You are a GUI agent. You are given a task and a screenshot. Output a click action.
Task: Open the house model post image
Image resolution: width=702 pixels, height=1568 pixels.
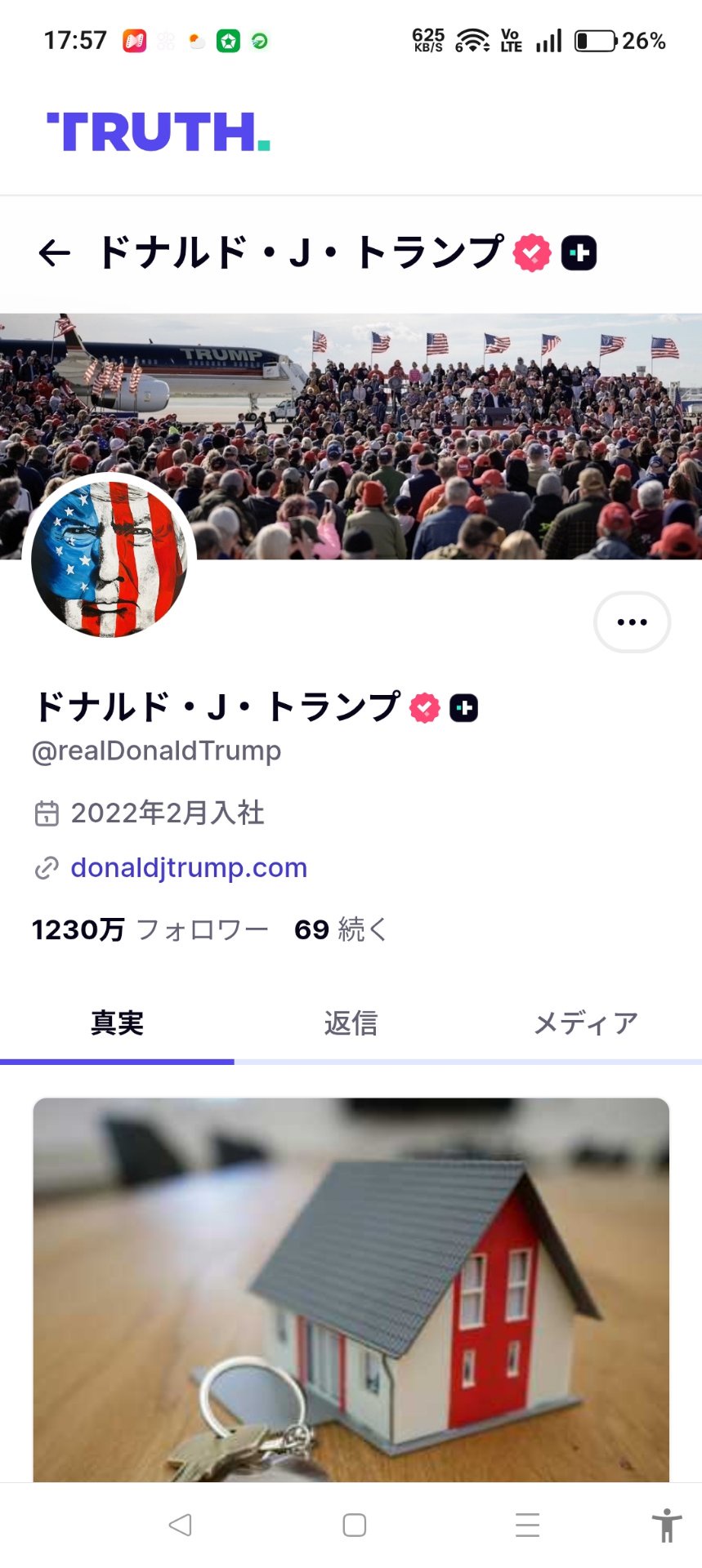click(x=351, y=1290)
